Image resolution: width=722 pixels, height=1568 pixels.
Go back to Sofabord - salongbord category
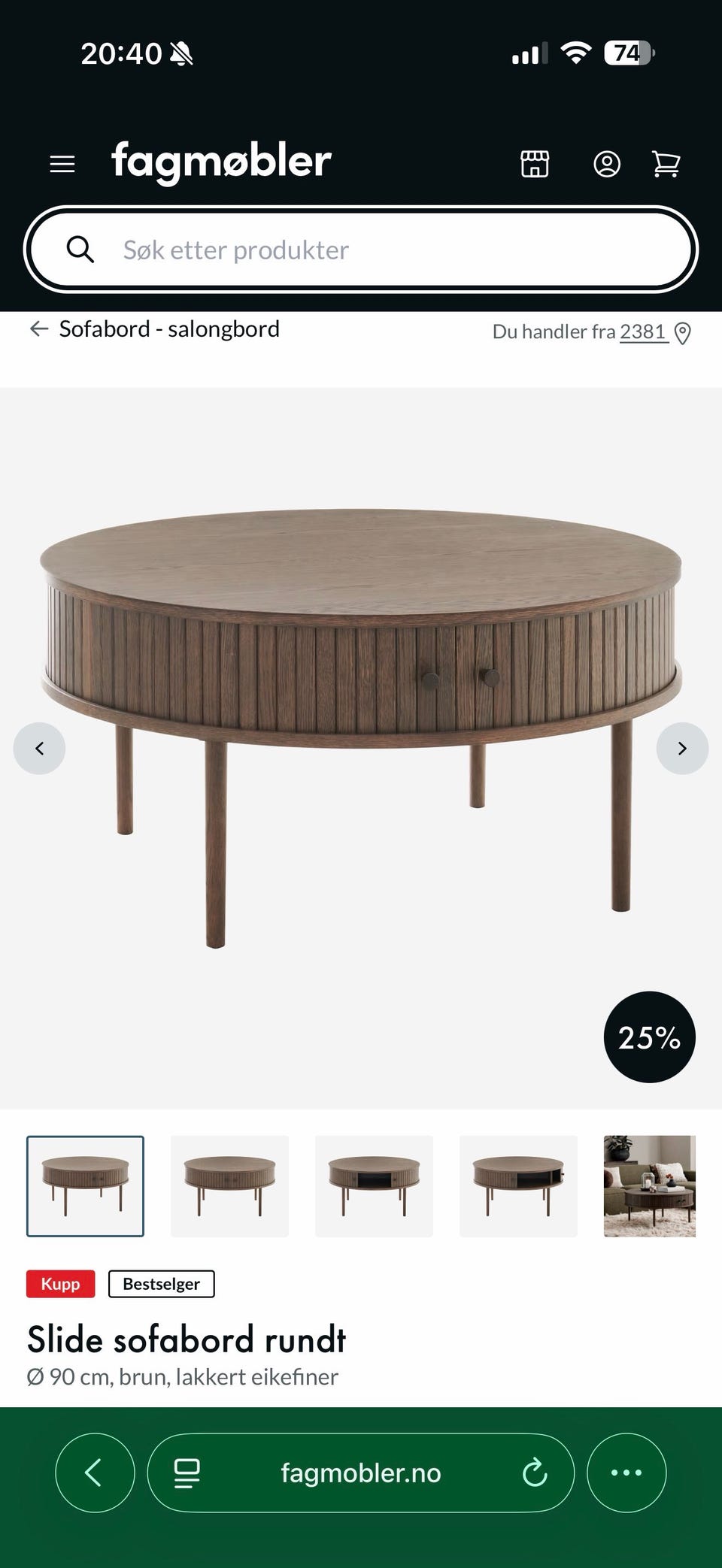pyautogui.click(x=155, y=328)
